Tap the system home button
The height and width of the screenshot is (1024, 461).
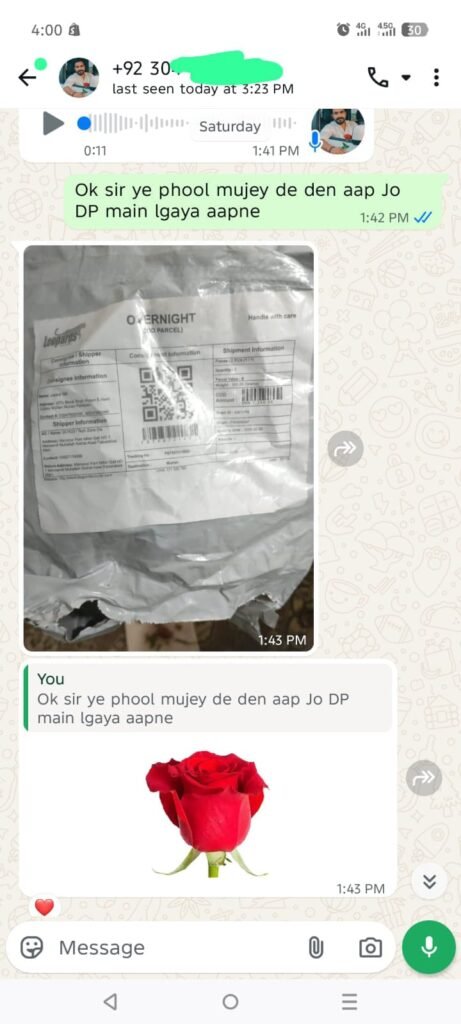pos(230,1002)
